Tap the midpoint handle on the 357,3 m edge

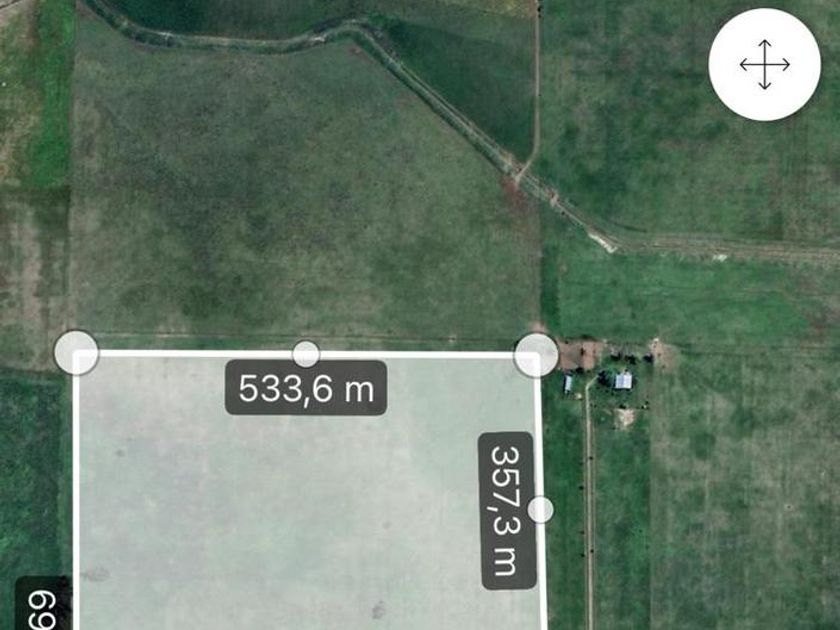(x=540, y=510)
